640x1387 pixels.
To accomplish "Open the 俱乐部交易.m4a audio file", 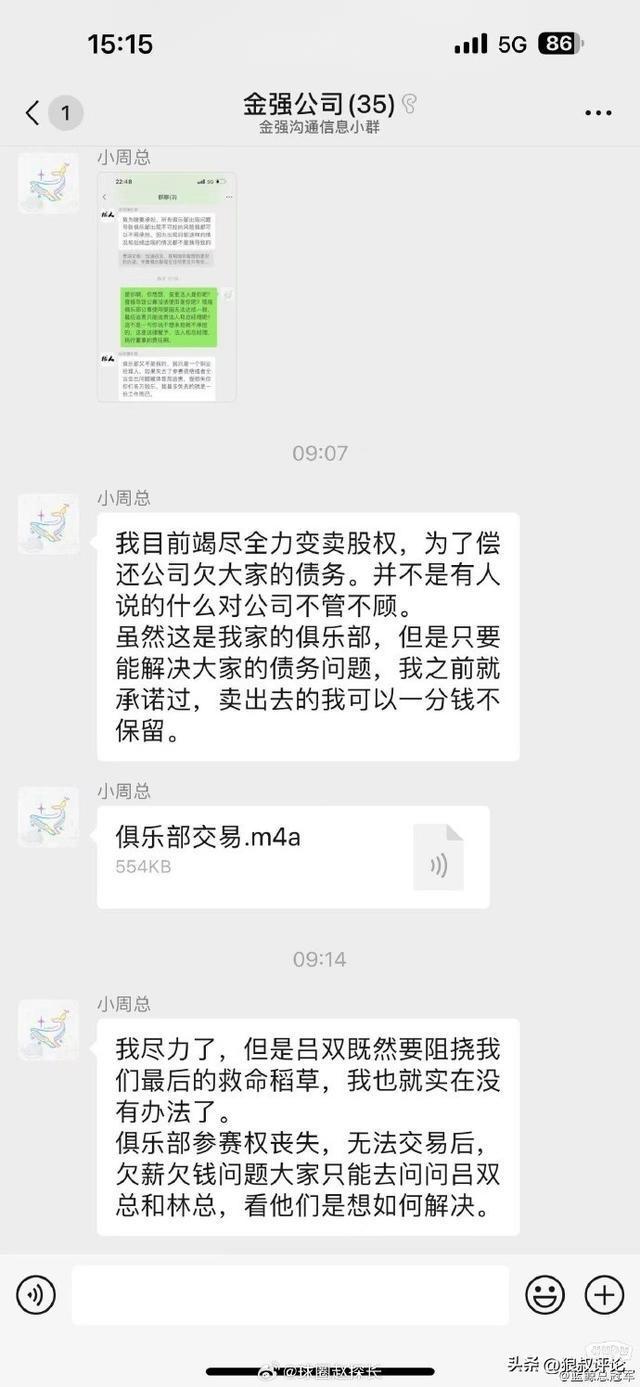I will [293, 857].
